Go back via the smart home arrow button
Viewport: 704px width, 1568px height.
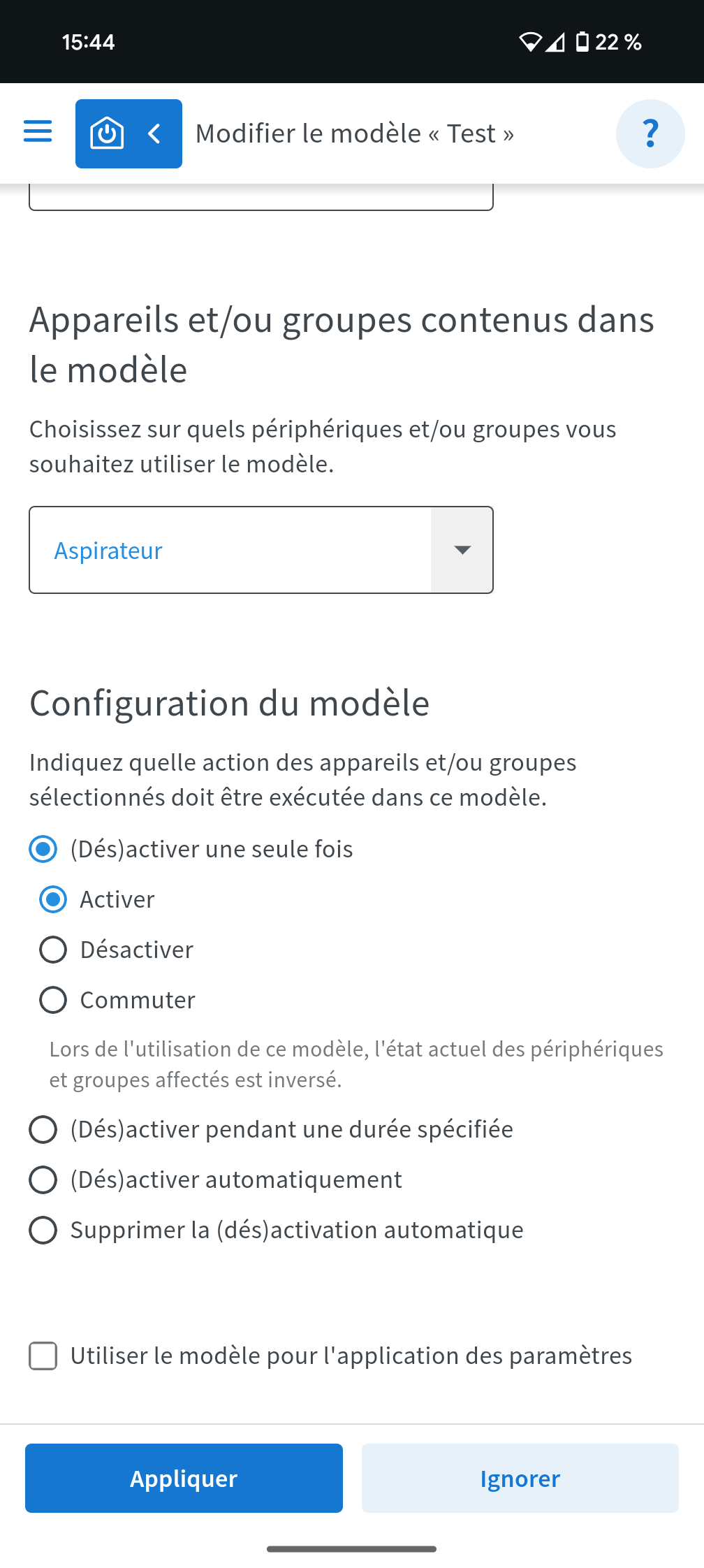[x=129, y=133]
